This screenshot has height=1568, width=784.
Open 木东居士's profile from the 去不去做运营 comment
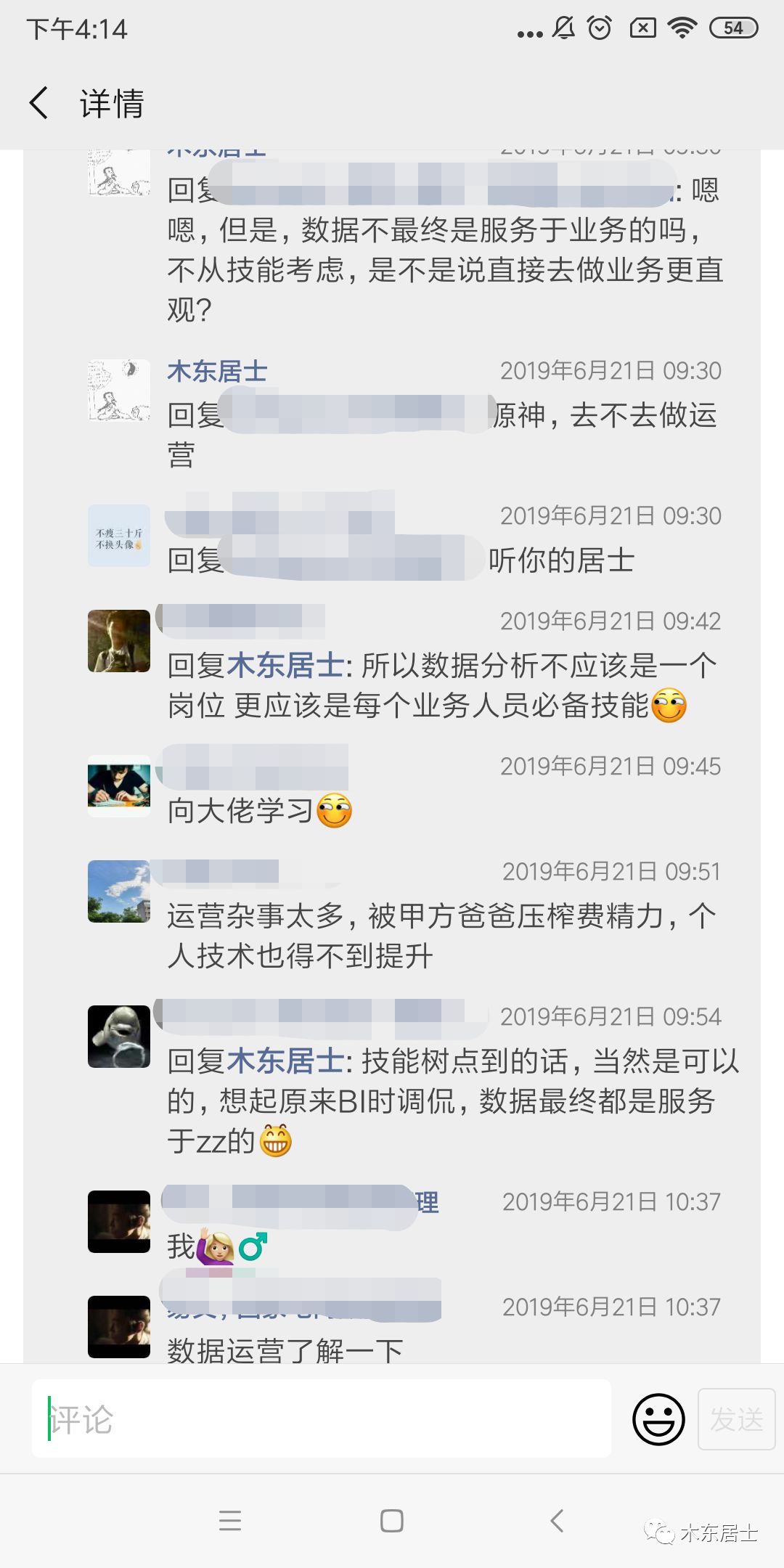217,371
